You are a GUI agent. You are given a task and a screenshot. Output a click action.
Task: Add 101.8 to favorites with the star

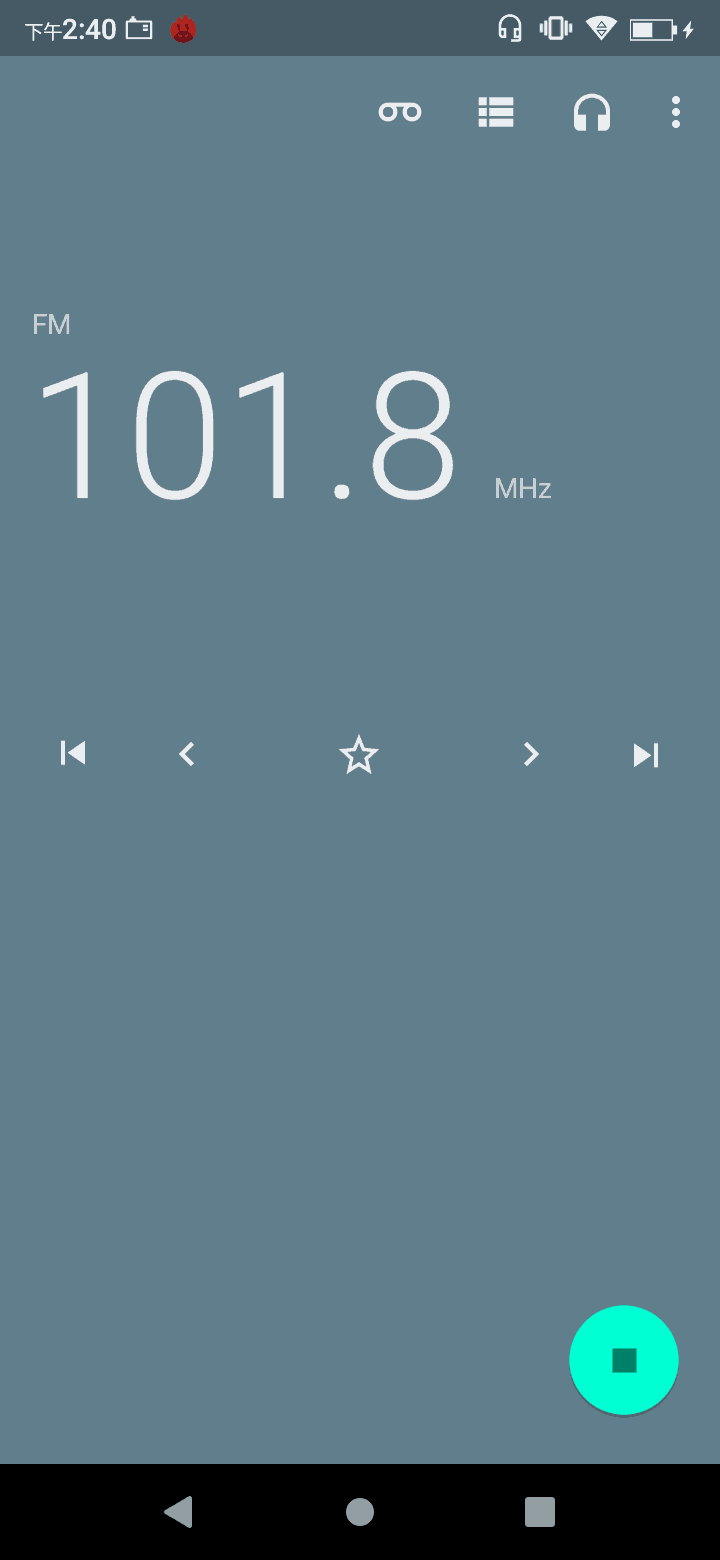coord(359,755)
